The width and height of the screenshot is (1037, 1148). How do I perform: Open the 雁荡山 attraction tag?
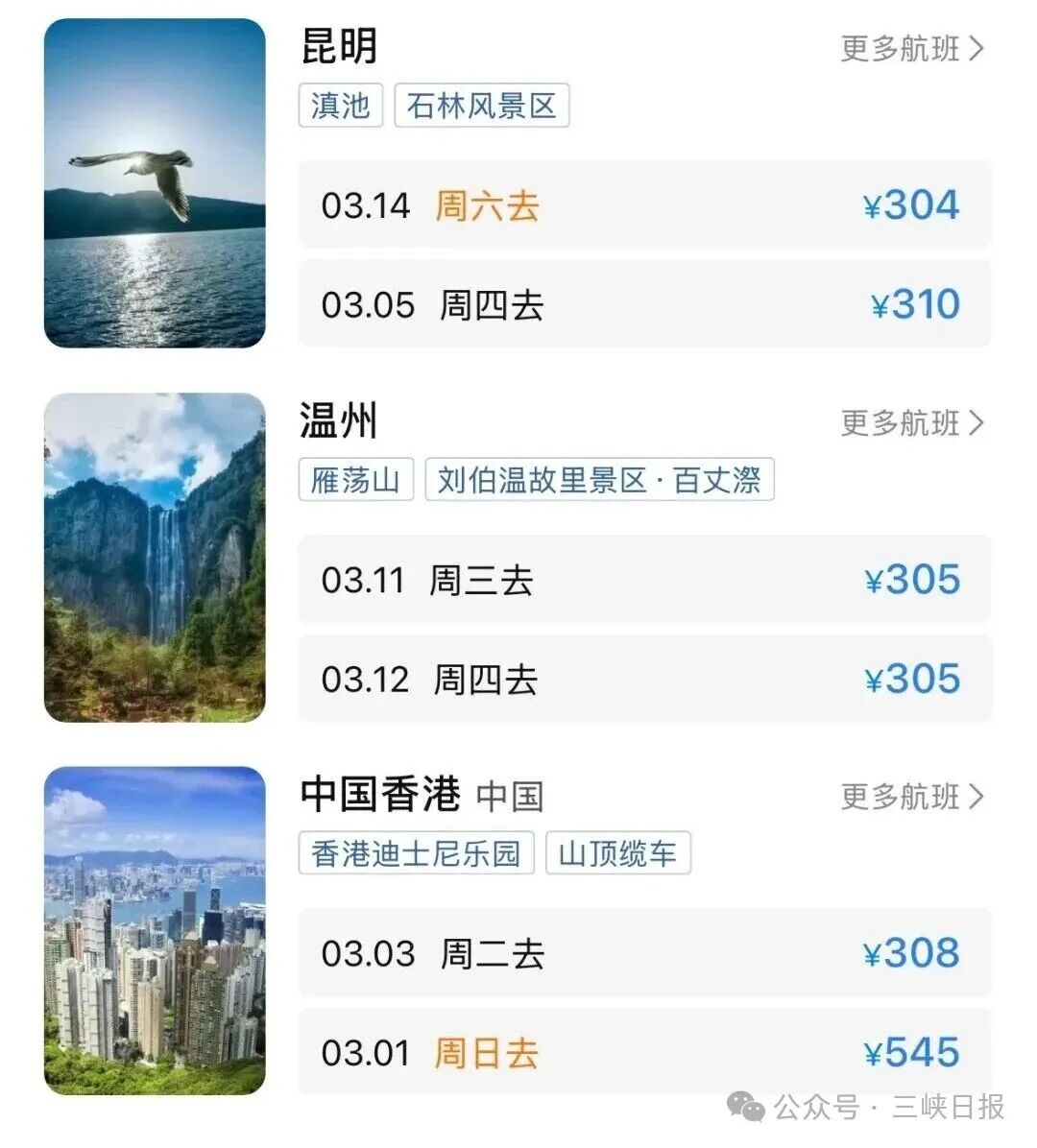355,479
